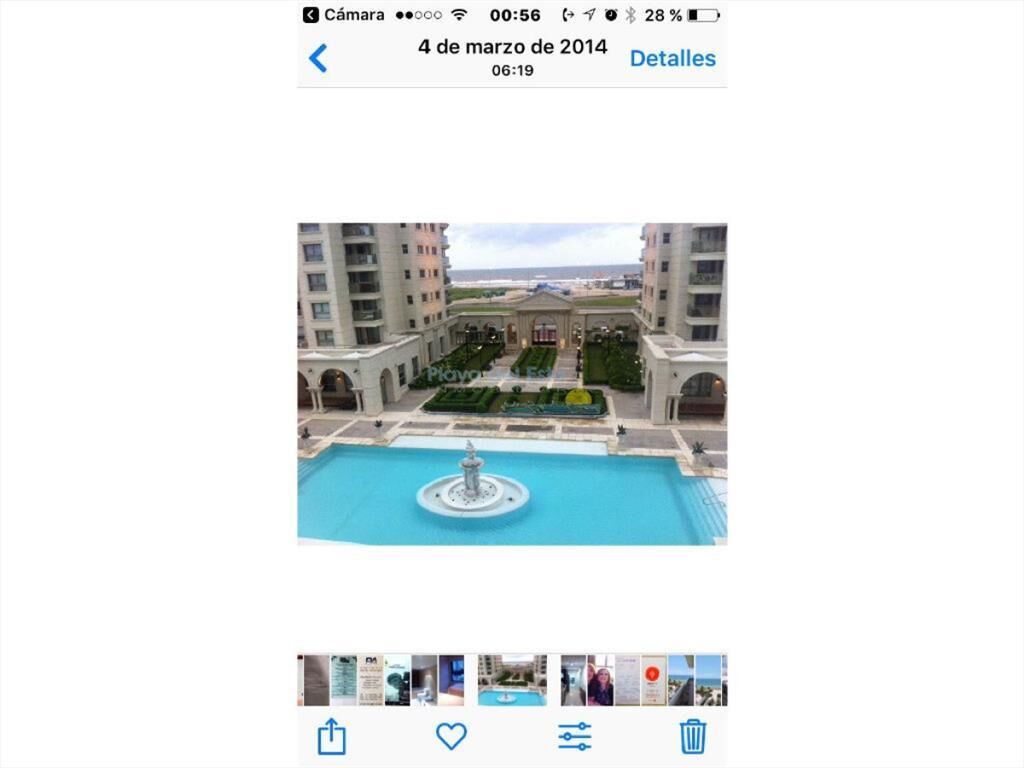Image resolution: width=1024 pixels, height=768 pixels.
Task: Select the bathroom toilet thumbnail in strip
Action: pos(424,681)
